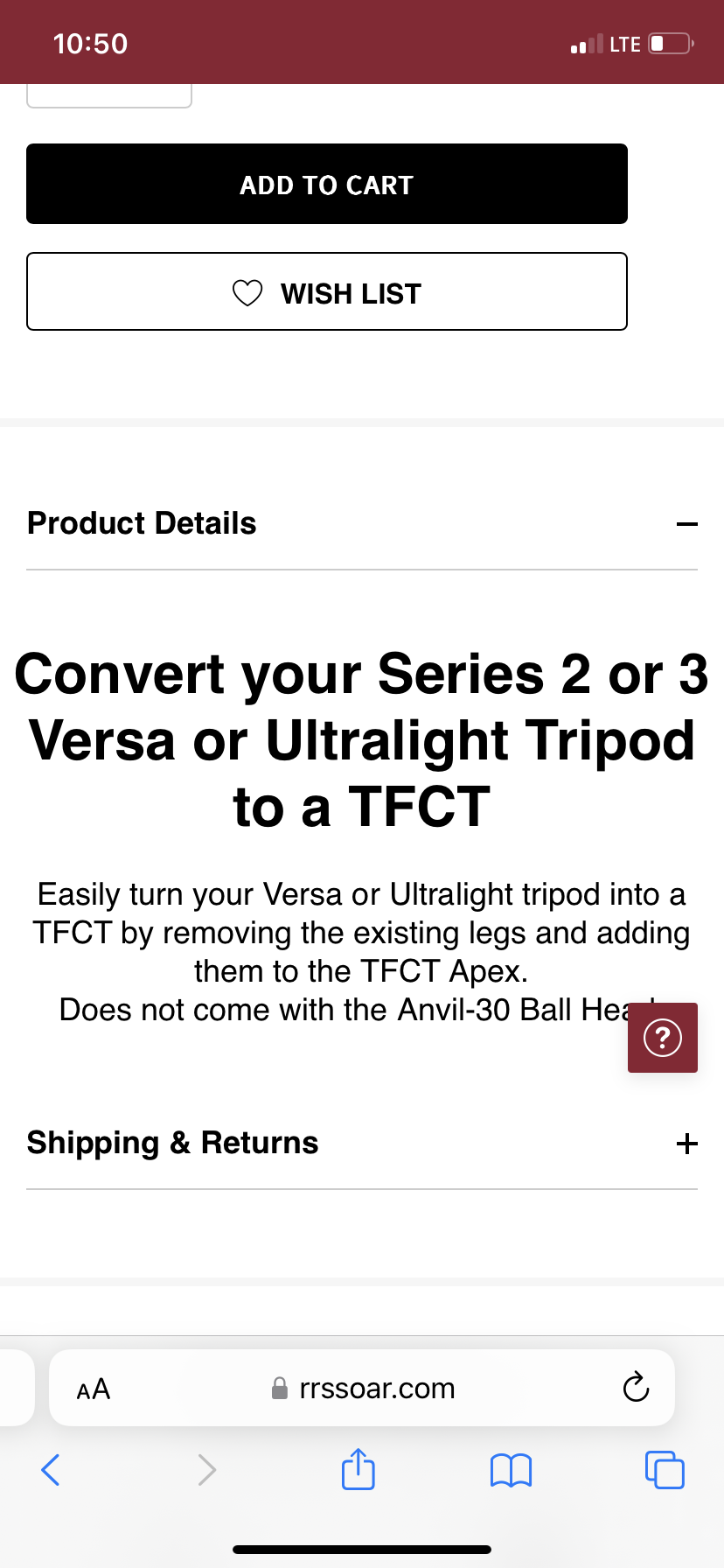Open the AA reader options
Image resolution: width=724 pixels, height=1568 pixels.
(x=94, y=1389)
